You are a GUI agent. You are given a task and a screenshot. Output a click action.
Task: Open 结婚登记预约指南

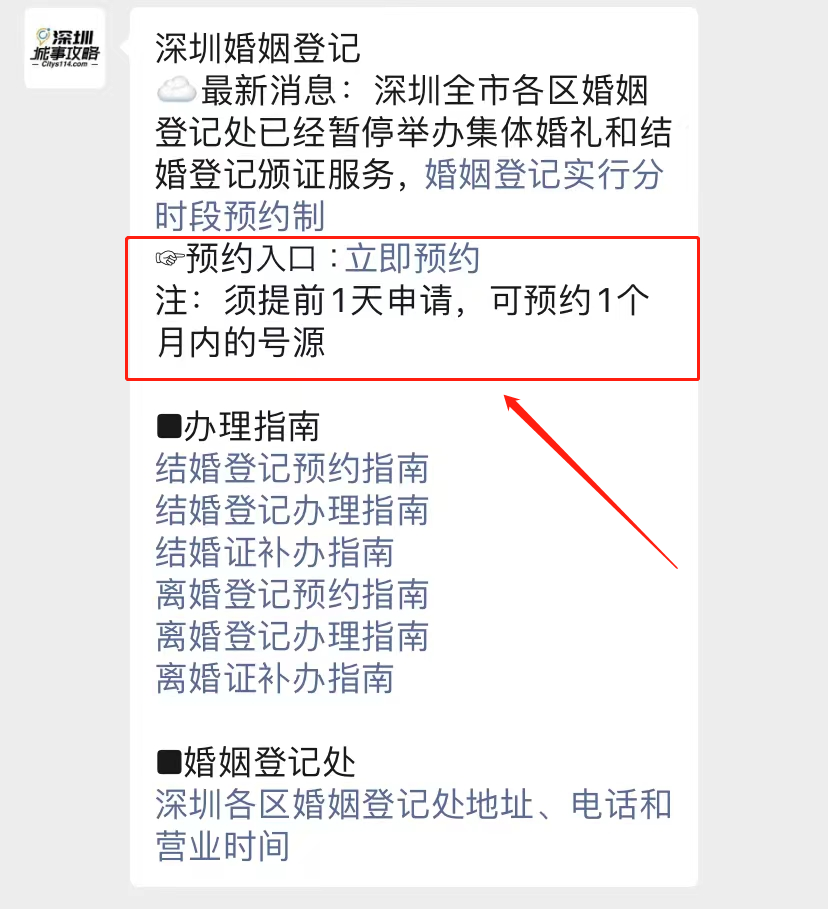(x=292, y=468)
